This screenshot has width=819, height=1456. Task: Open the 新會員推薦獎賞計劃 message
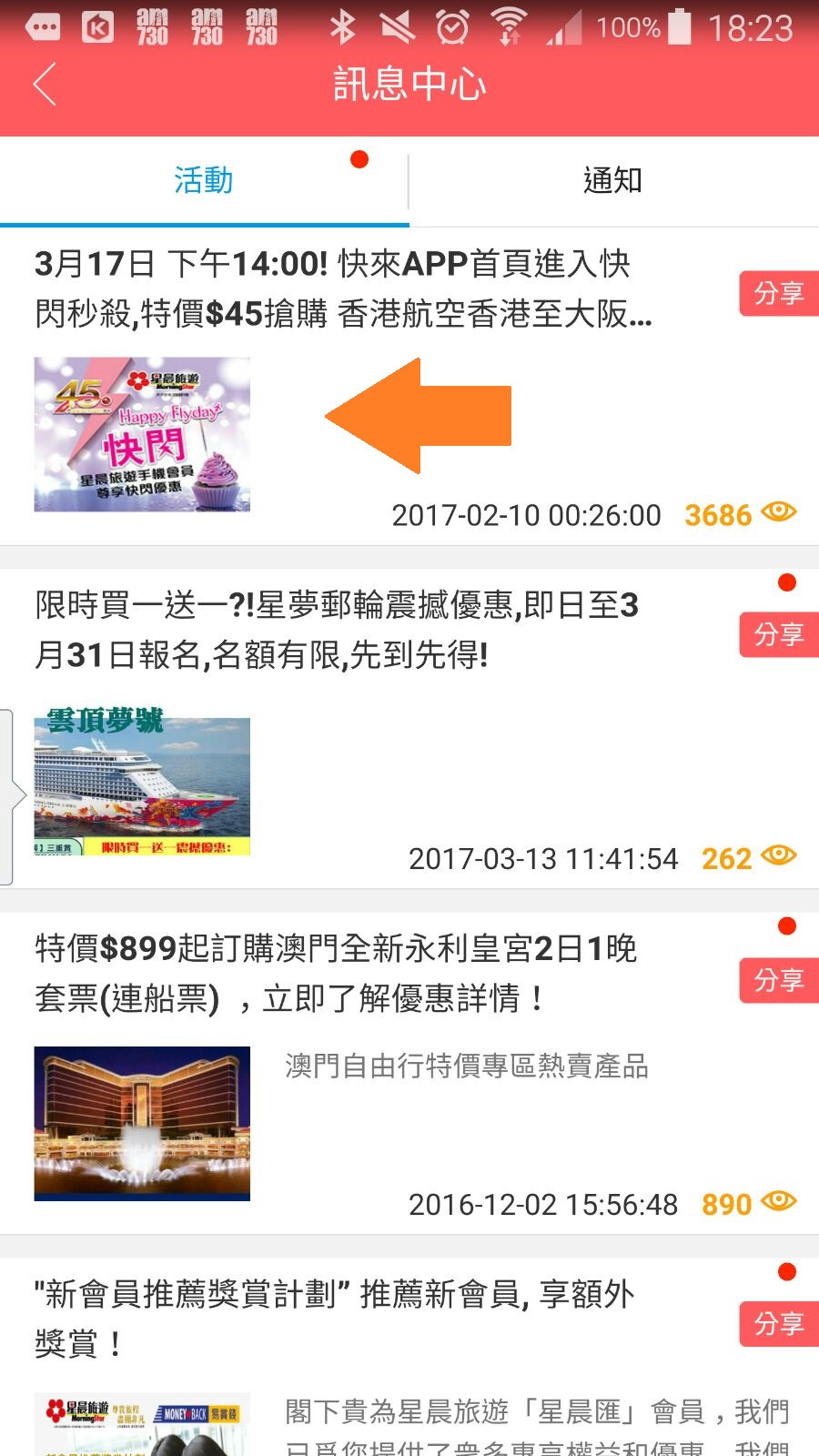coord(335,1318)
